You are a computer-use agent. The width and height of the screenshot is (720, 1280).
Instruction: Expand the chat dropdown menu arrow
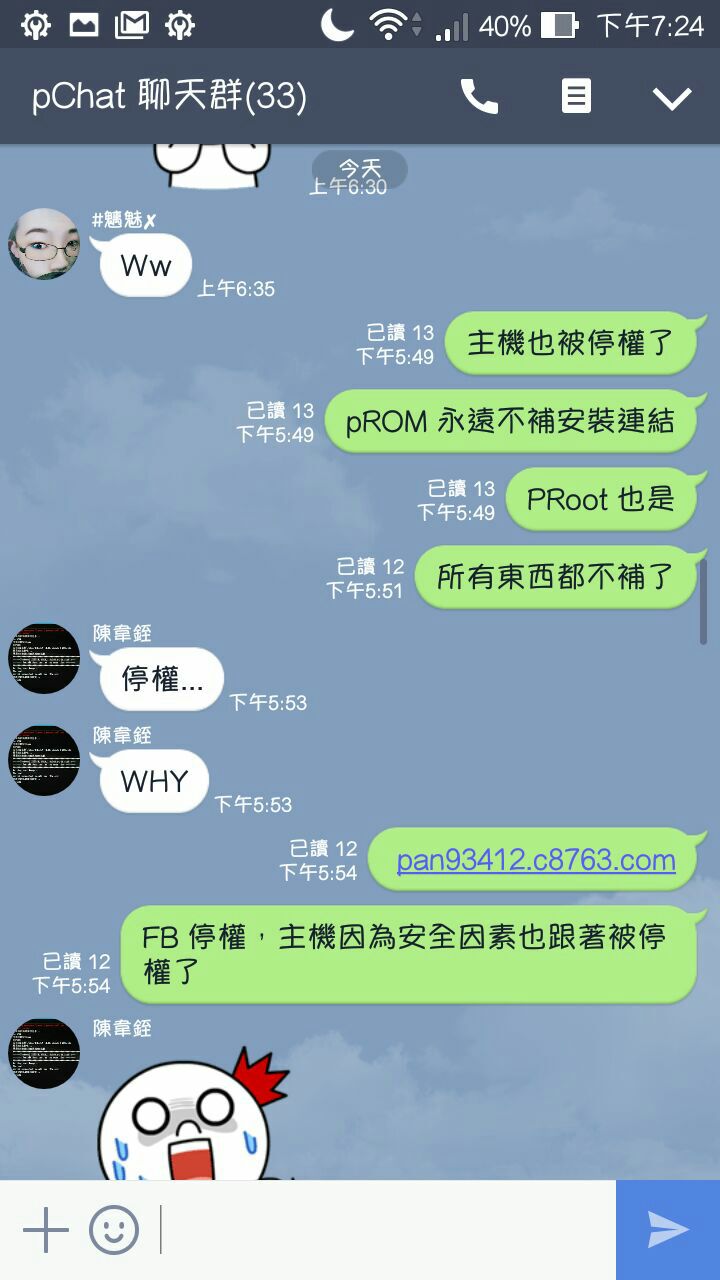tap(672, 98)
